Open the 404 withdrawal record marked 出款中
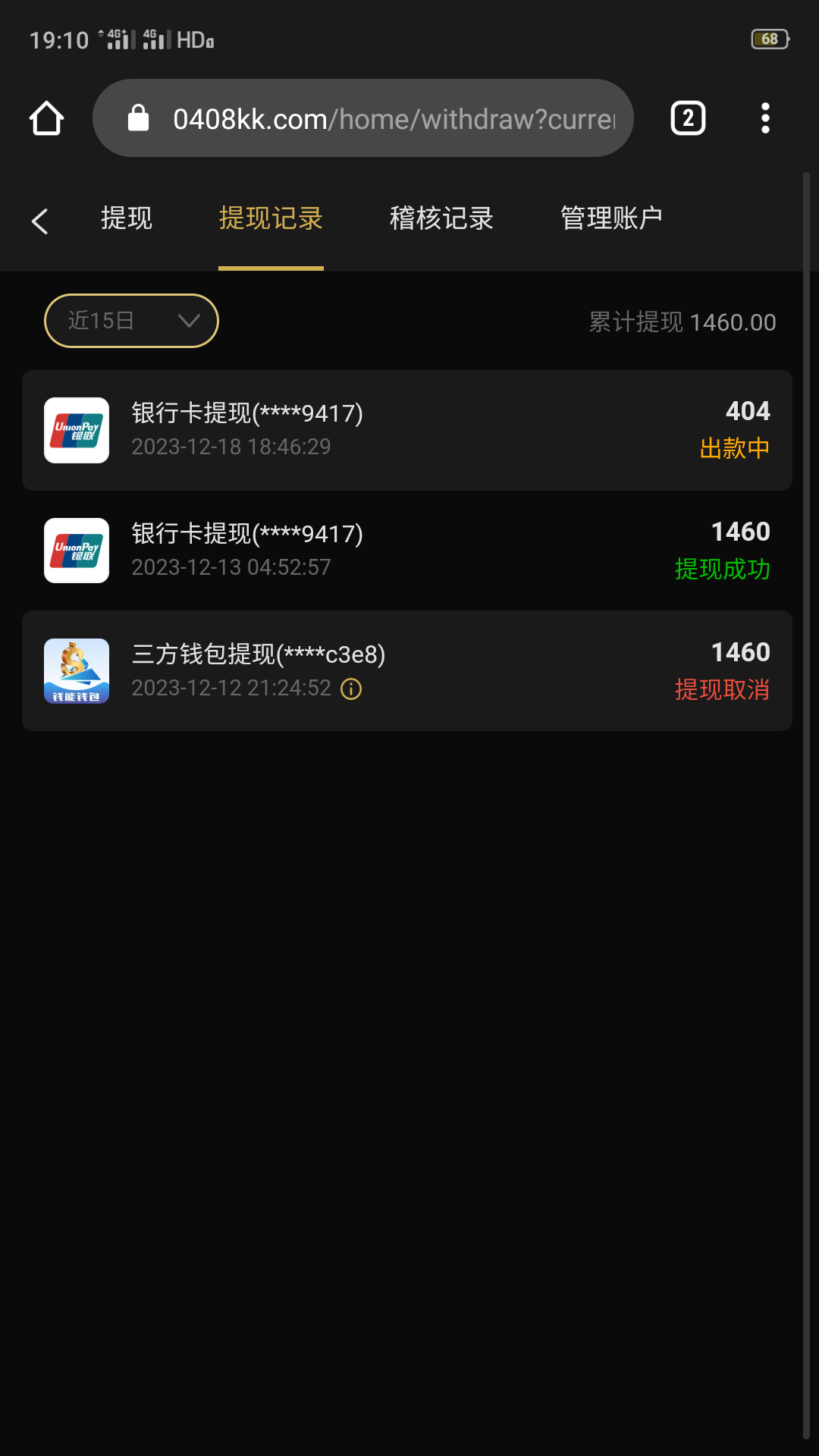Screen dimensions: 819x1456 point(407,430)
